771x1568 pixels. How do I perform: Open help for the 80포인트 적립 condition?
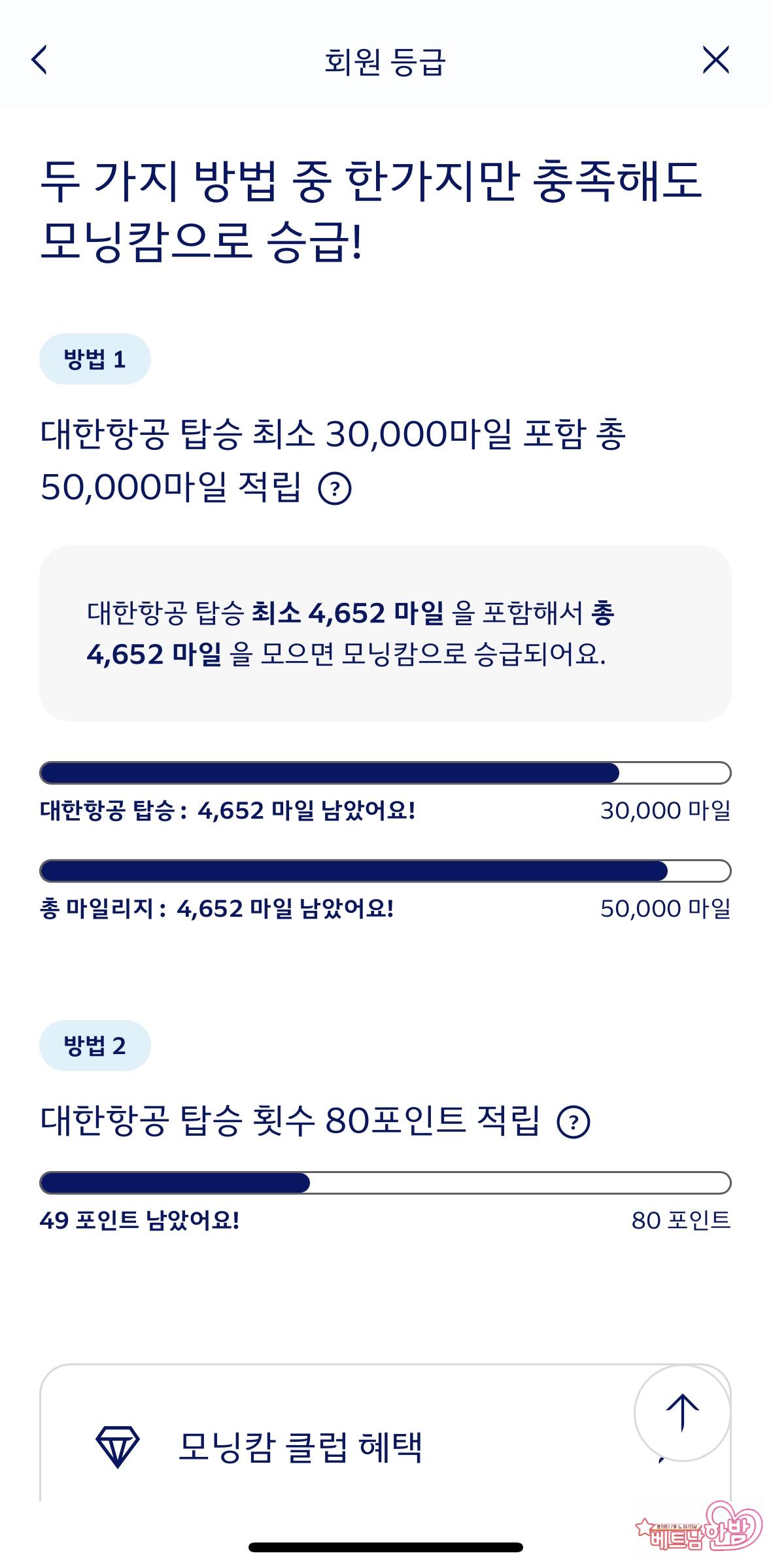tap(573, 1123)
